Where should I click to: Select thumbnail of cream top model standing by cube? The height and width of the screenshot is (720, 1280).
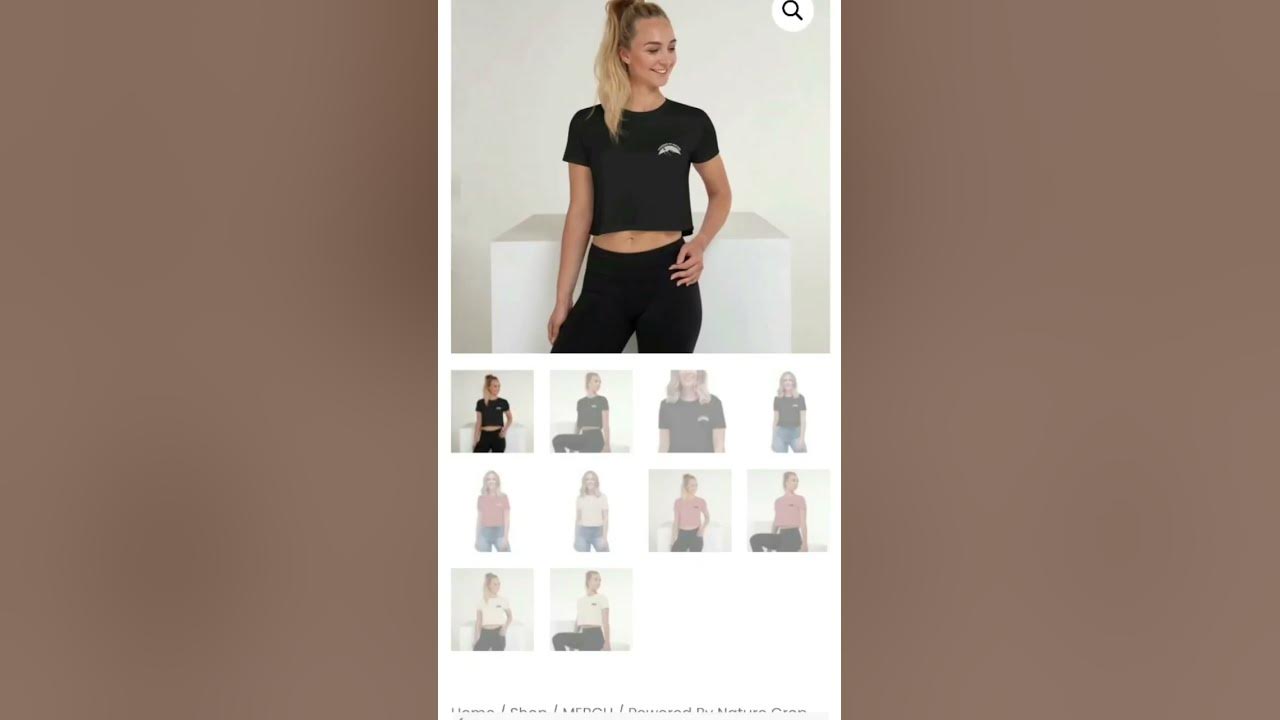[492, 609]
